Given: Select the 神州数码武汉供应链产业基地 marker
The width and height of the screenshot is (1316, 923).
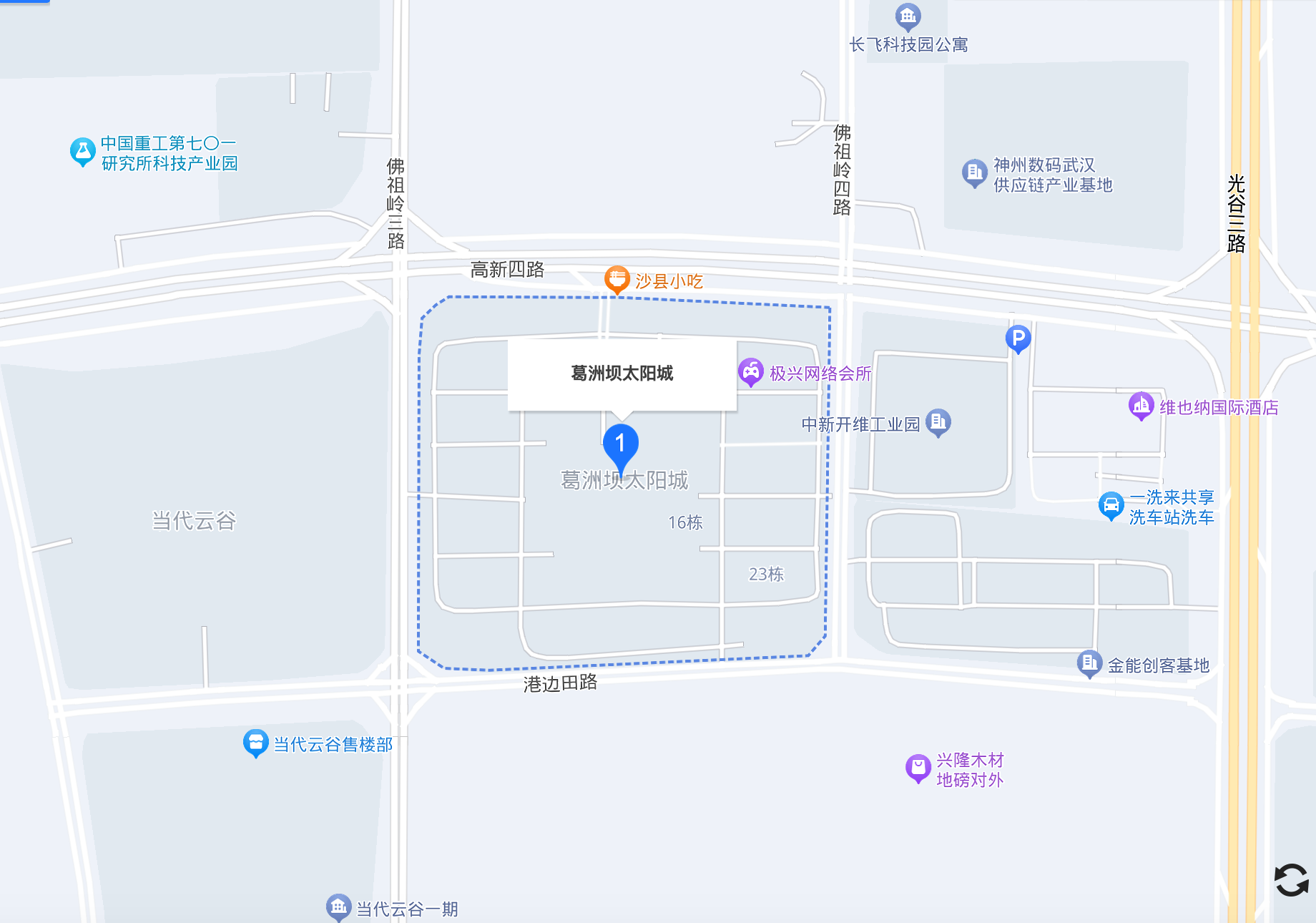Looking at the screenshot, I should (x=974, y=172).
